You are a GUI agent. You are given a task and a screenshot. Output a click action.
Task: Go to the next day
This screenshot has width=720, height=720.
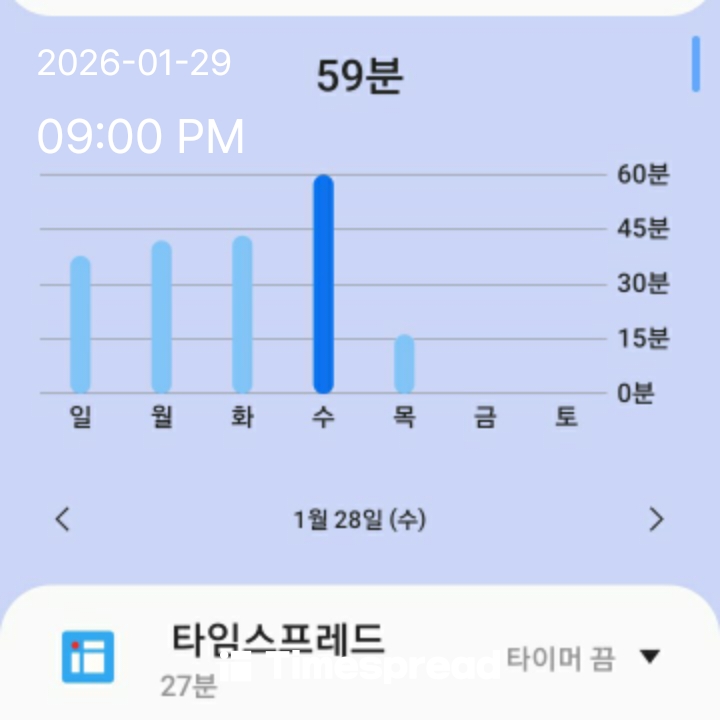point(656,519)
